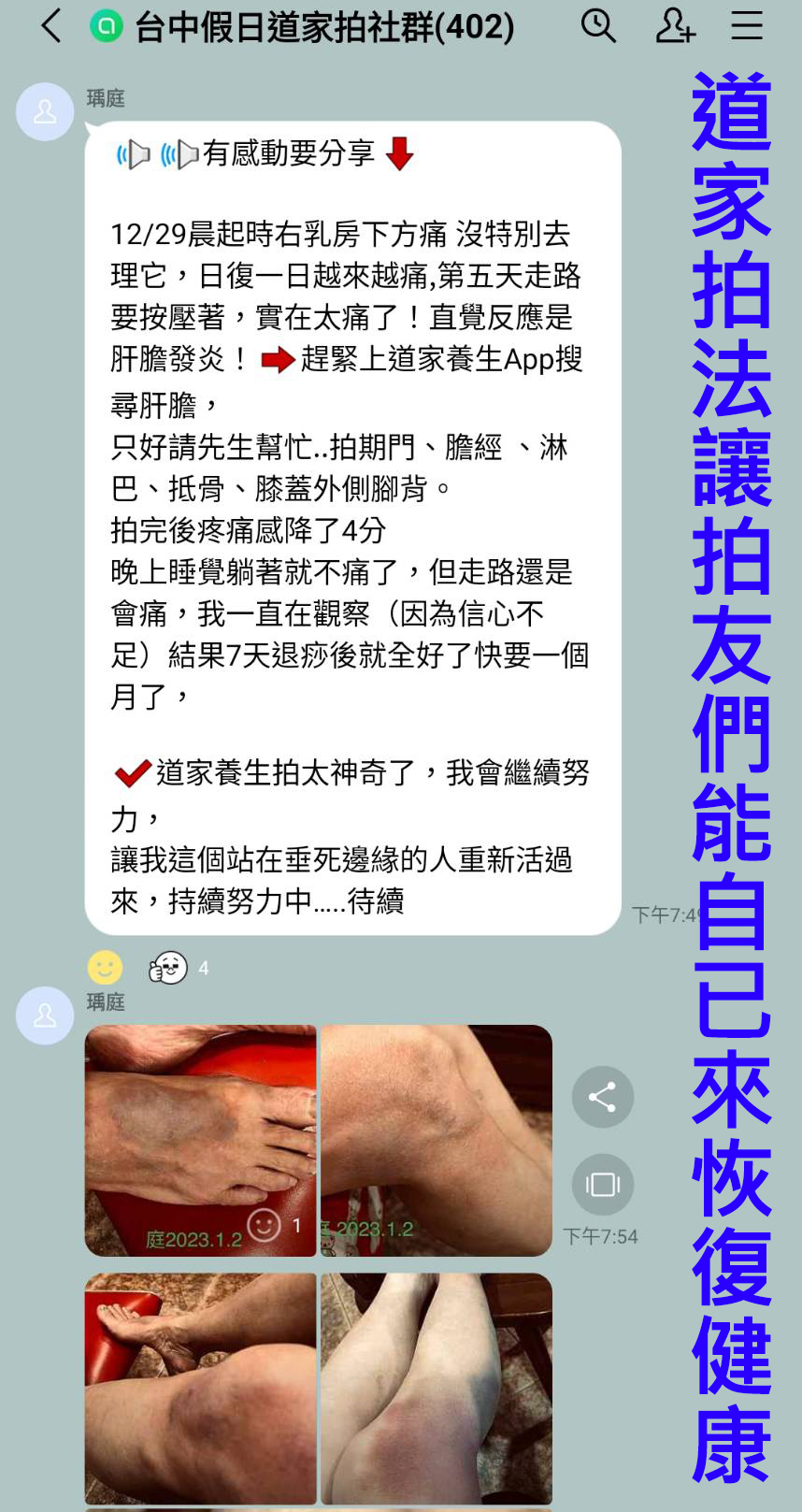Open the chat hamburger menu
The image size is (802, 1512).
point(746,26)
